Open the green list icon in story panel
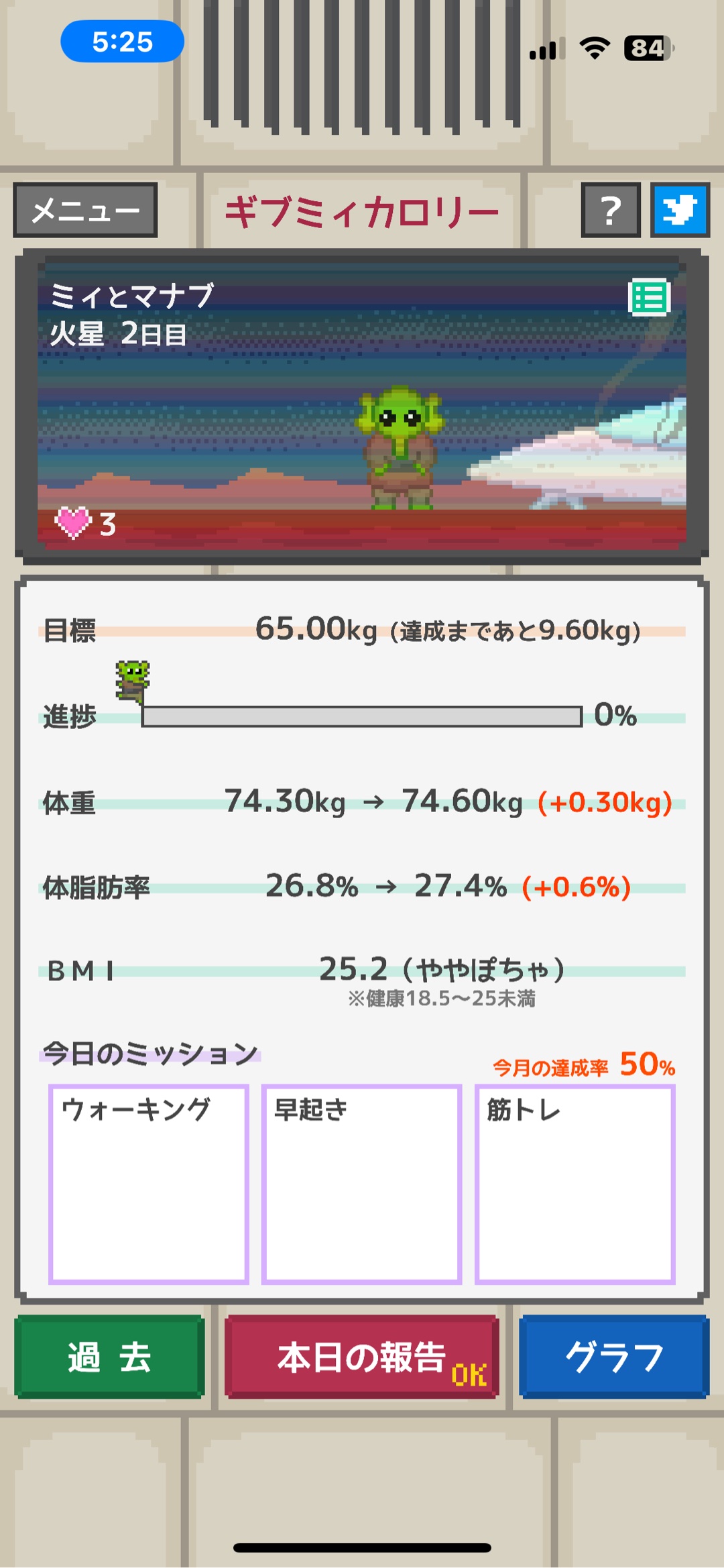Image resolution: width=724 pixels, height=1568 pixels. click(x=649, y=297)
